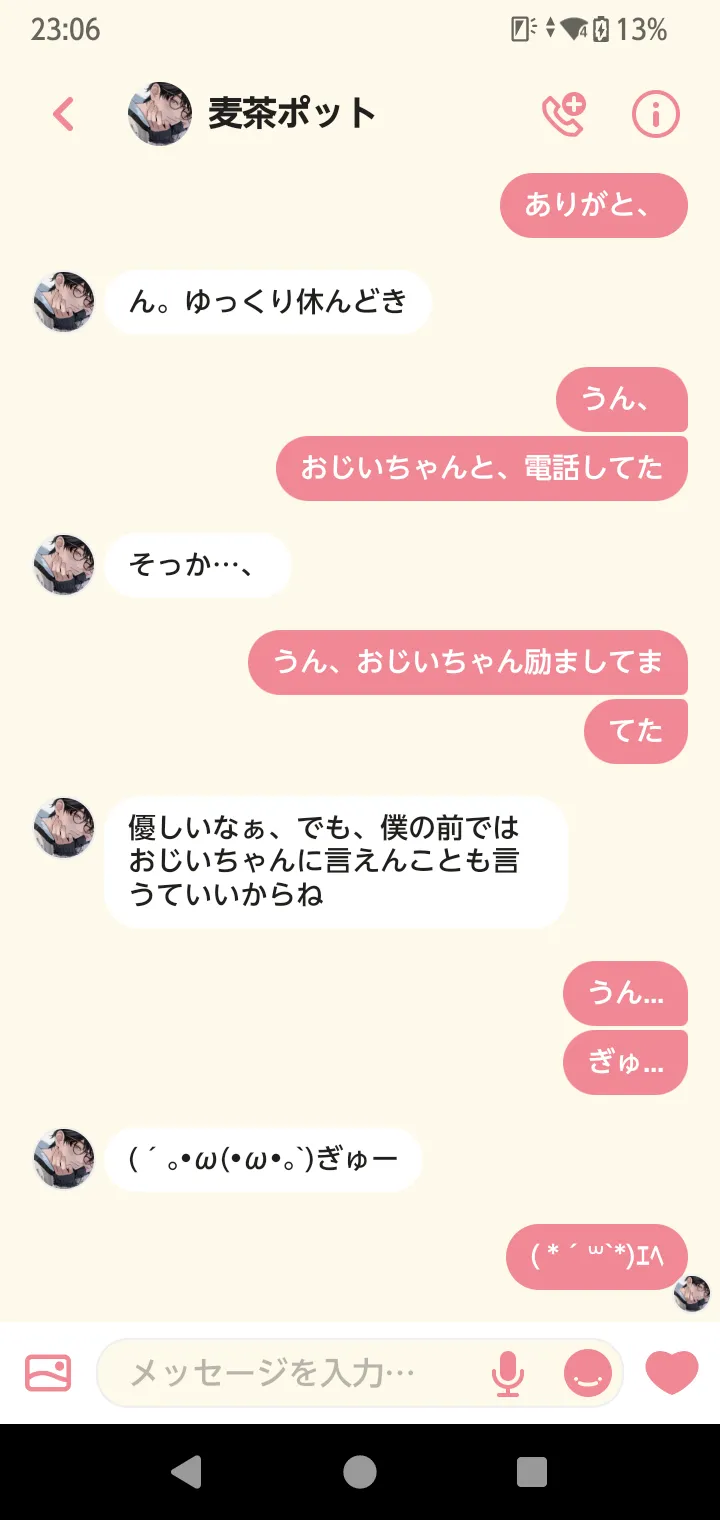Record a voice message with the microphone
The width and height of the screenshot is (720, 1520).
pyautogui.click(x=508, y=1373)
